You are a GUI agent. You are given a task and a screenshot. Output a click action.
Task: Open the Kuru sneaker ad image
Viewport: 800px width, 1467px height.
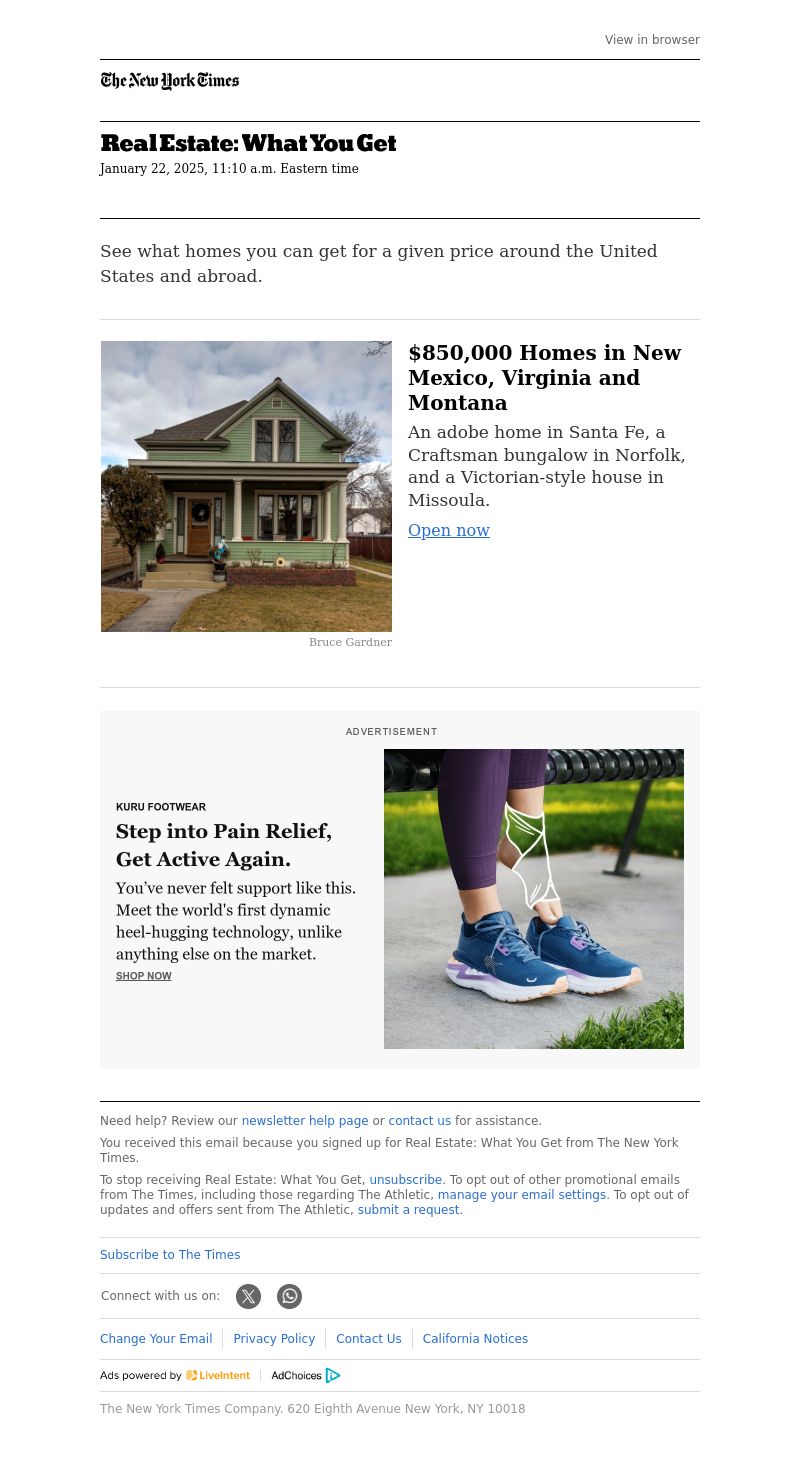(x=533, y=898)
